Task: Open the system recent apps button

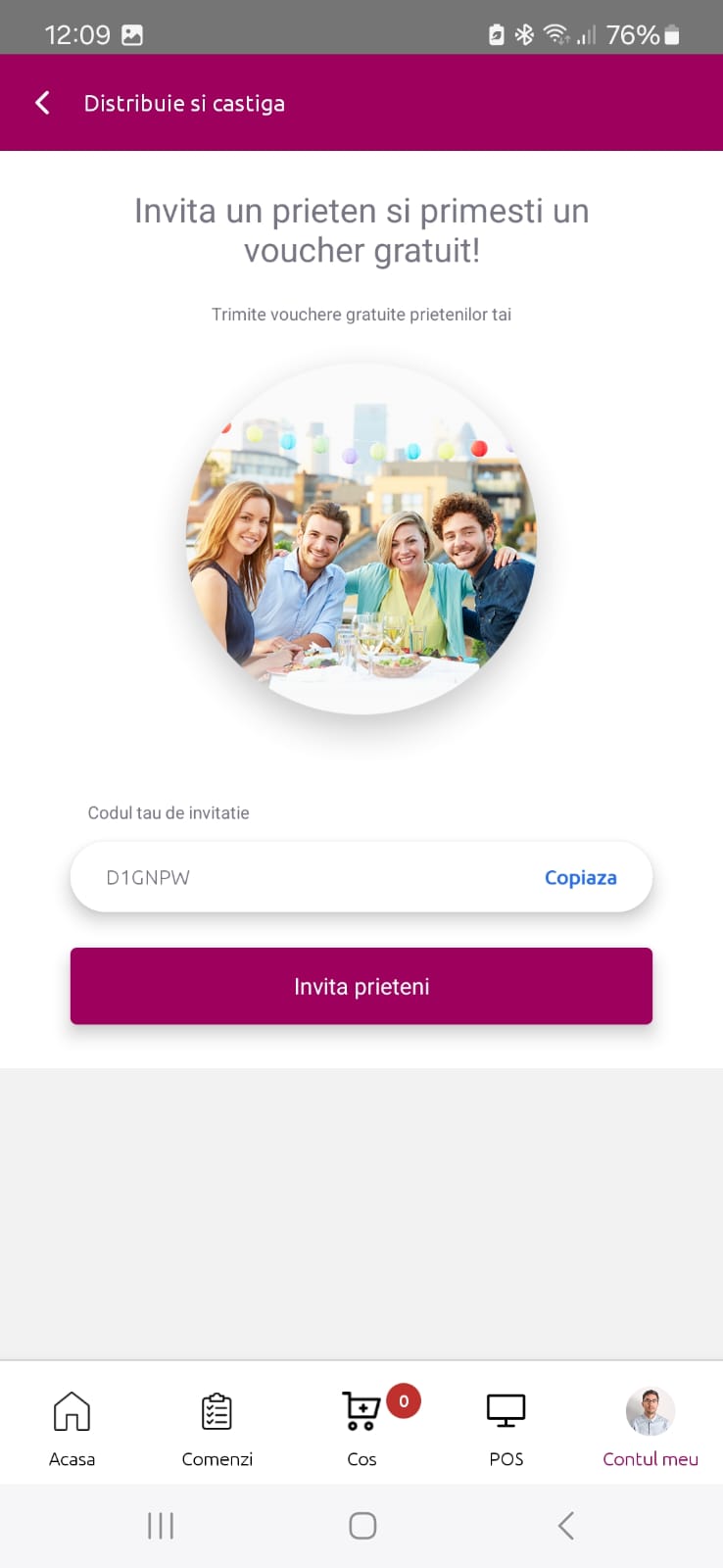Action: coord(161,1525)
